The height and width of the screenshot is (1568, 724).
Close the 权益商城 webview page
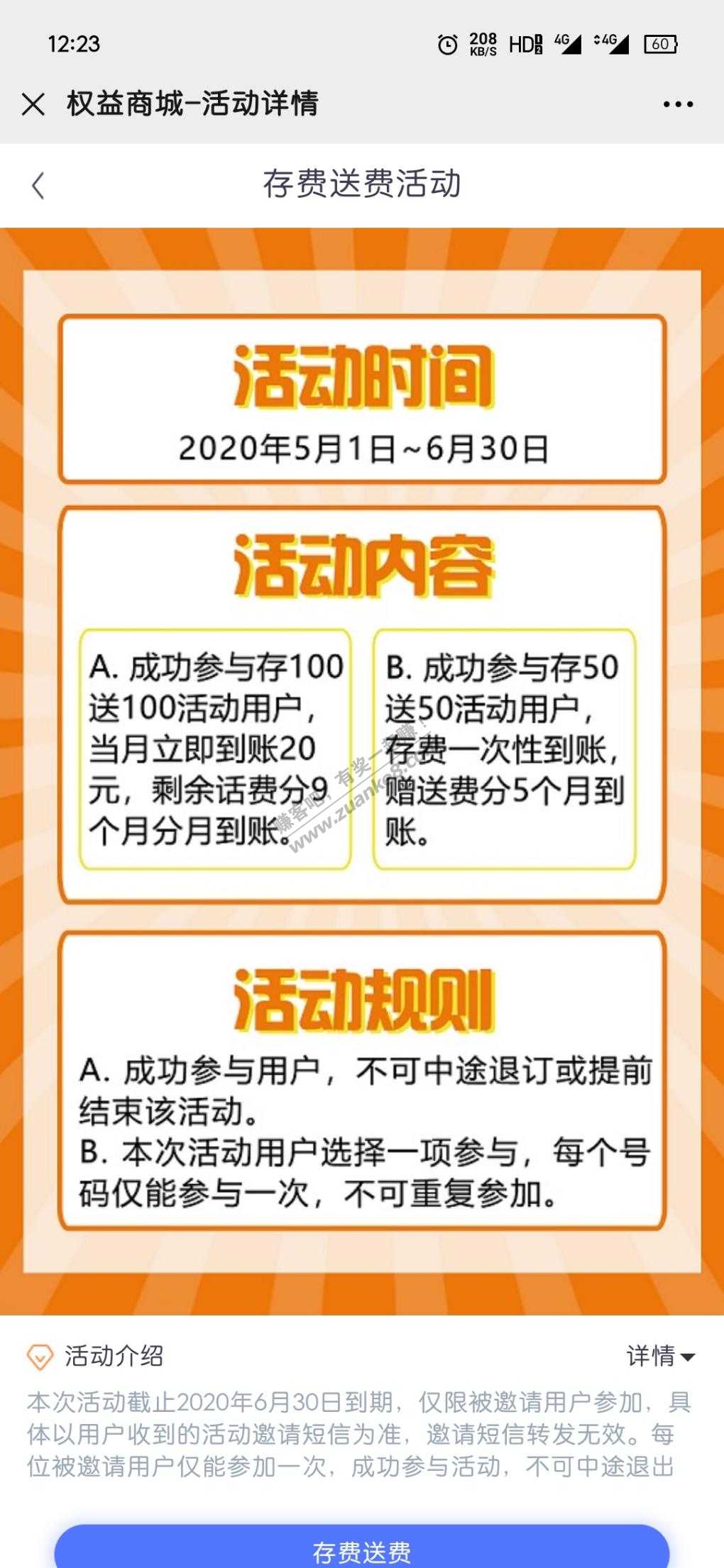pos(33,104)
